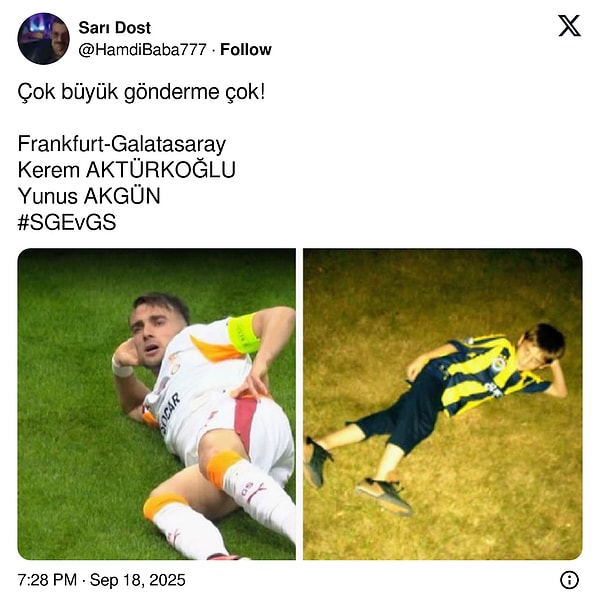Screen dimensions: 600x610
Task: View the Galatasaray player photo
Action: point(157,403)
